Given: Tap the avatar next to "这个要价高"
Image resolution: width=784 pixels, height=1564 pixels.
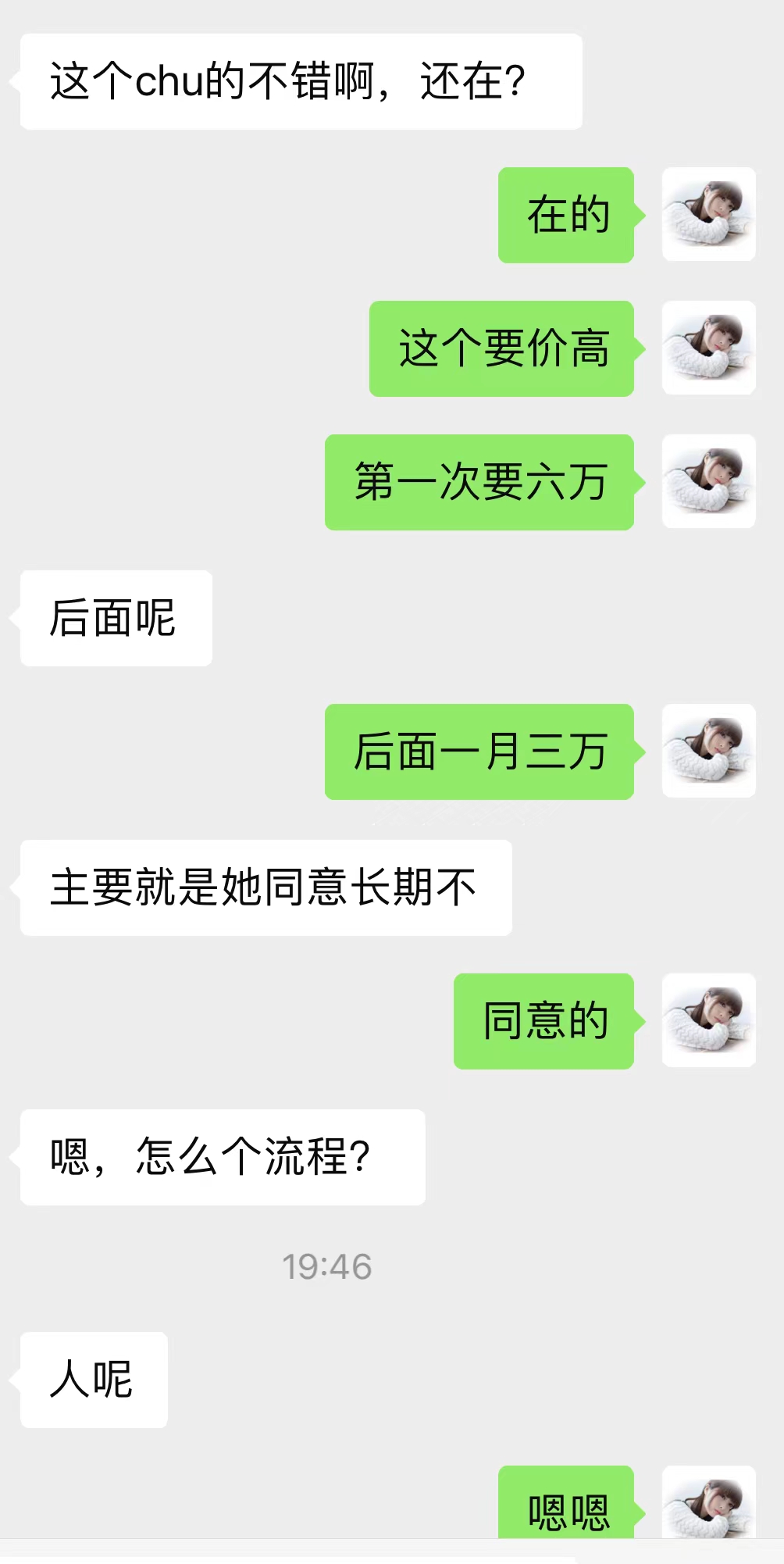Looking at the screenshot, I should (708, 348).
